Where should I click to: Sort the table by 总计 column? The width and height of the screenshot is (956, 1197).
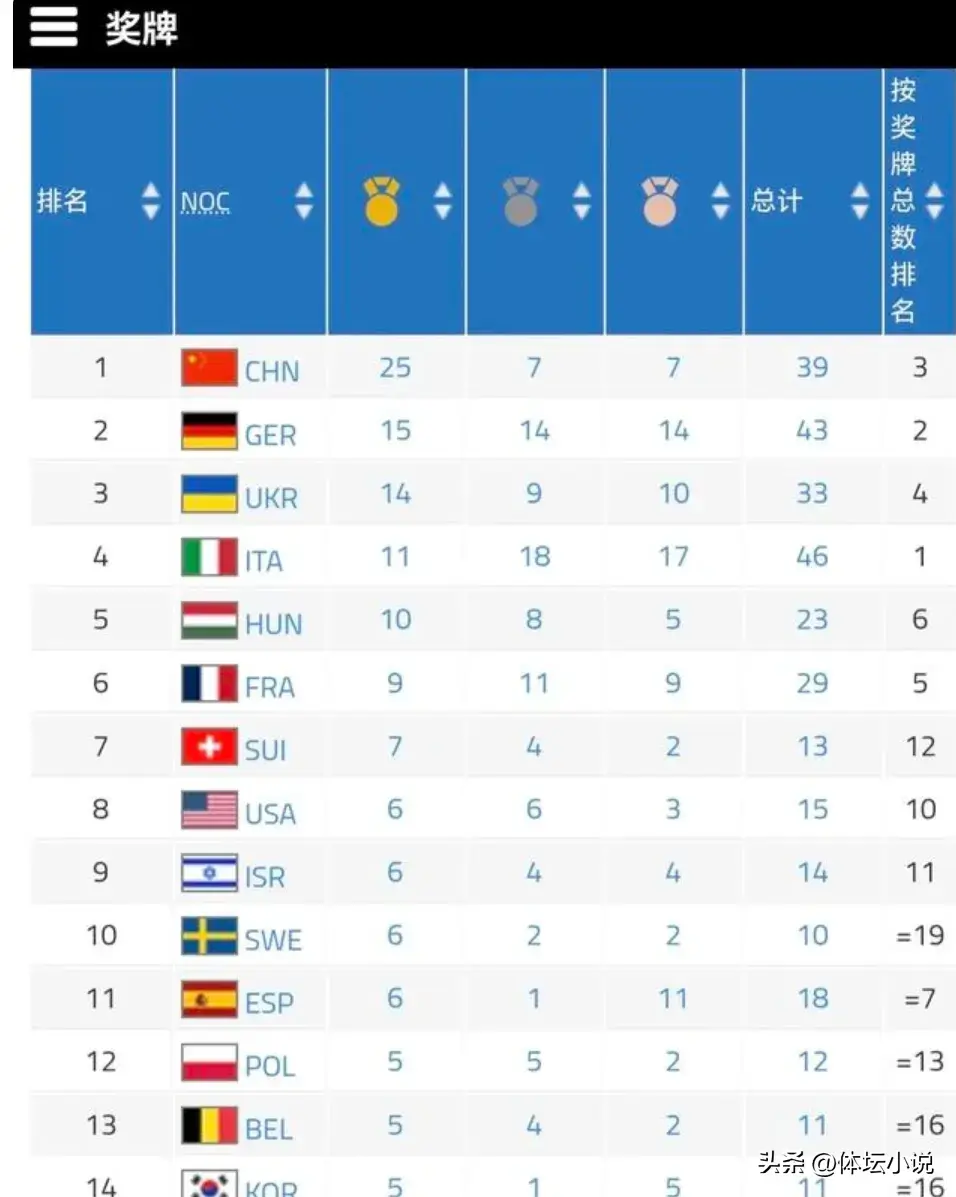tap(859, 201)
